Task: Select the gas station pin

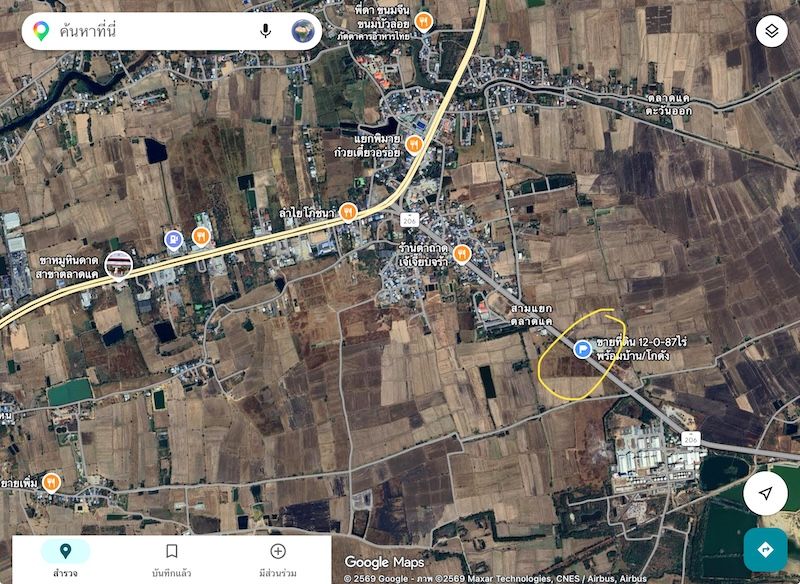Action: coord(173,239)
